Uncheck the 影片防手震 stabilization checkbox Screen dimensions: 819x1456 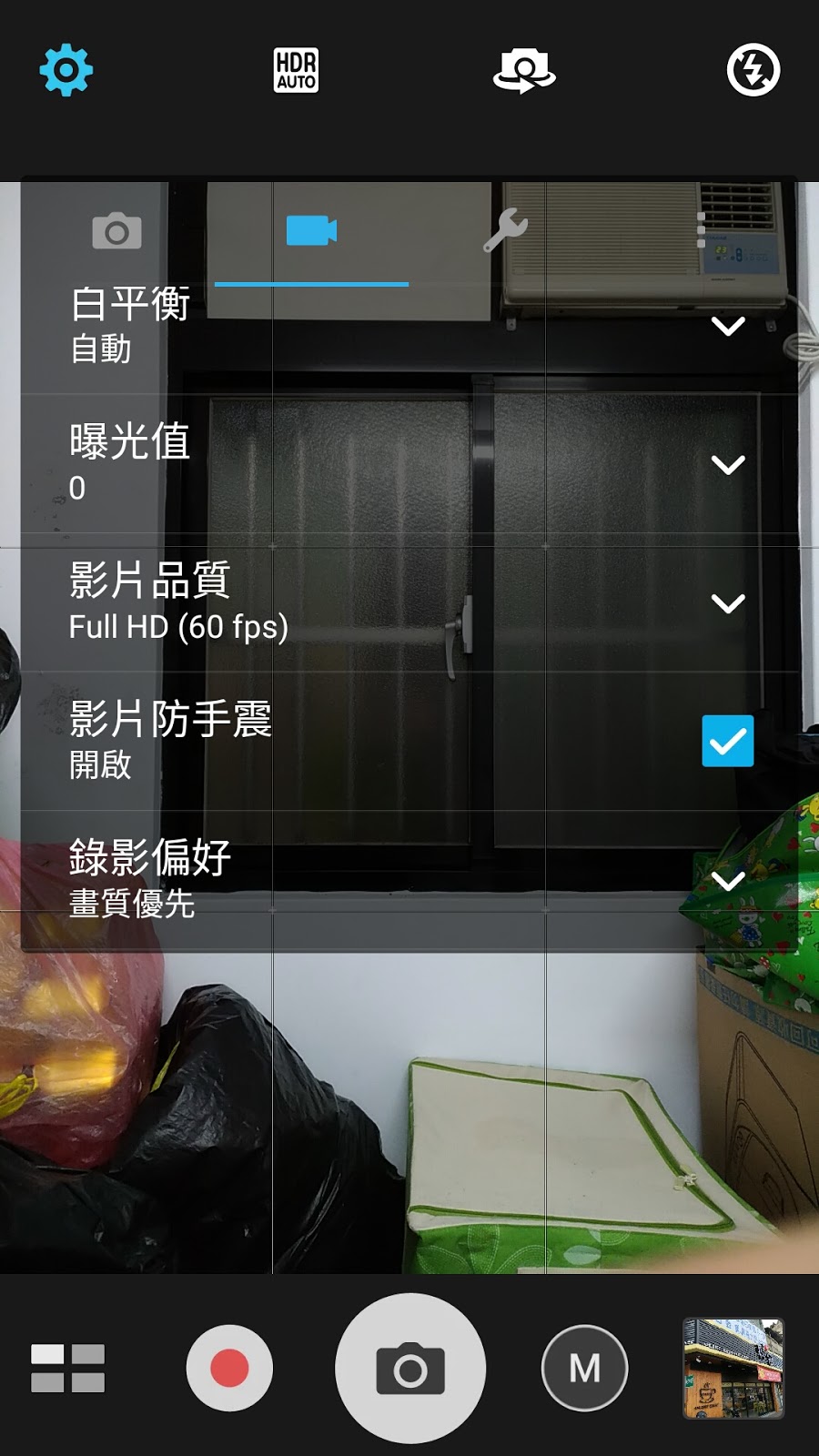point(728,741)
